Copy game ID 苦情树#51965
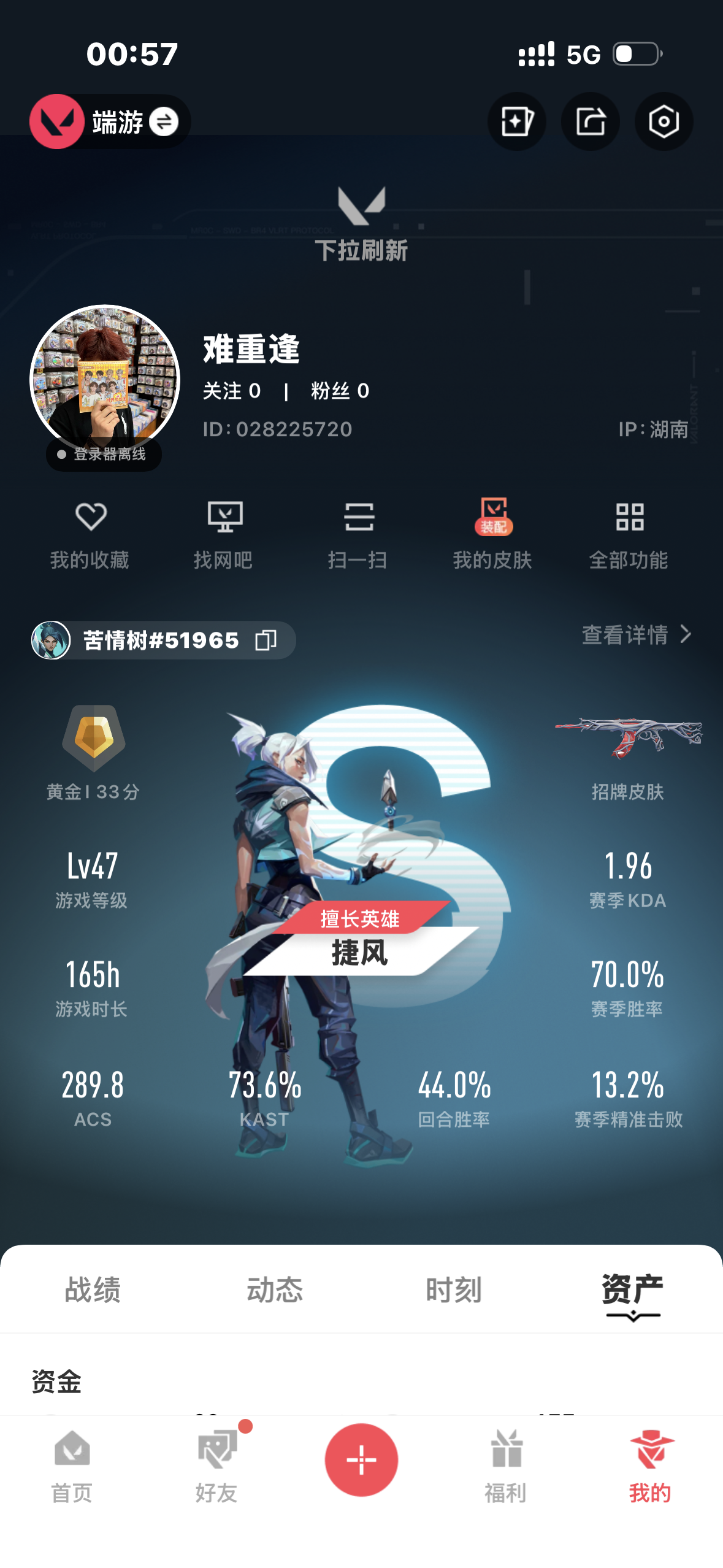Image resolution: width=723 pixels, height=1568 pixels. point(266,640)
